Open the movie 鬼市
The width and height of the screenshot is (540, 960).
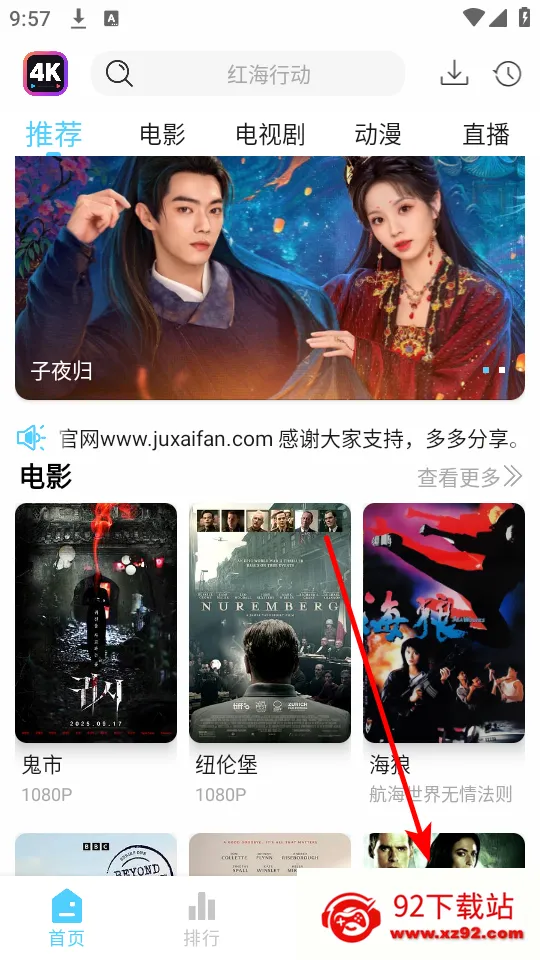tap(96, 623)
